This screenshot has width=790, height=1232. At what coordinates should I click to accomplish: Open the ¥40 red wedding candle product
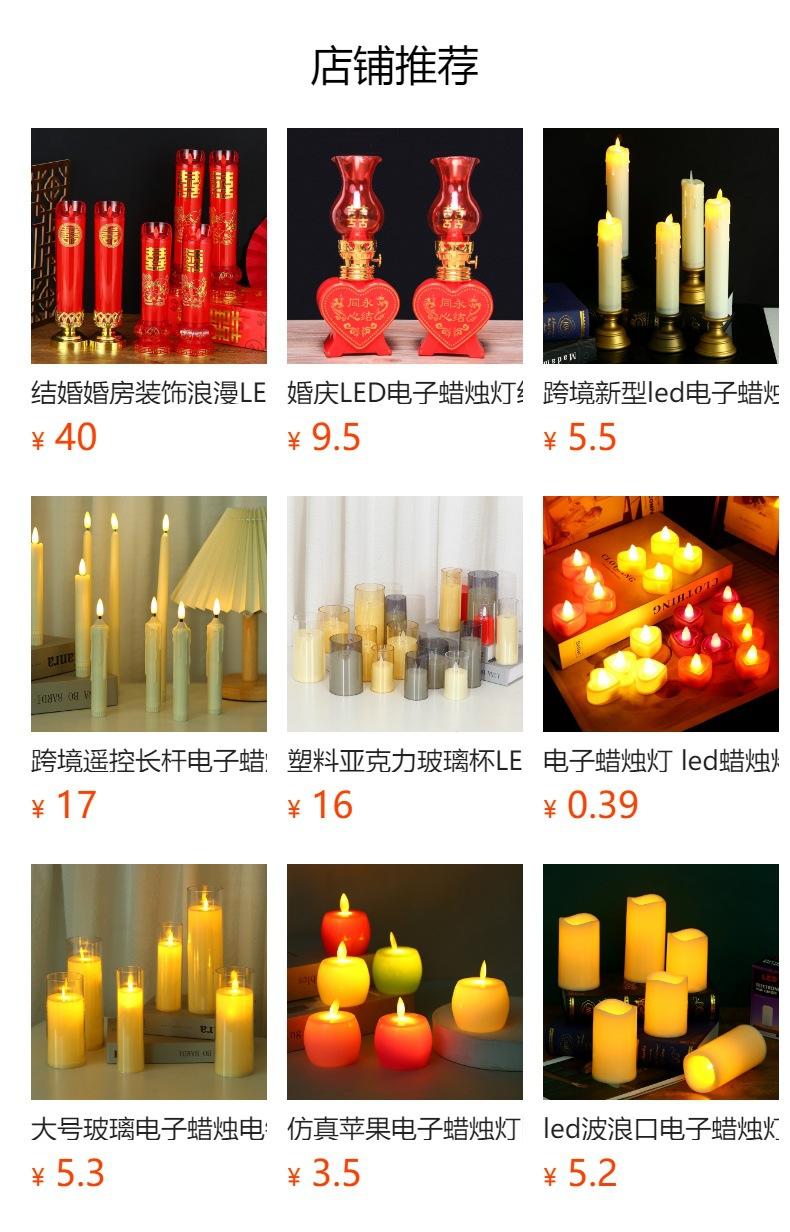point(149,292)
